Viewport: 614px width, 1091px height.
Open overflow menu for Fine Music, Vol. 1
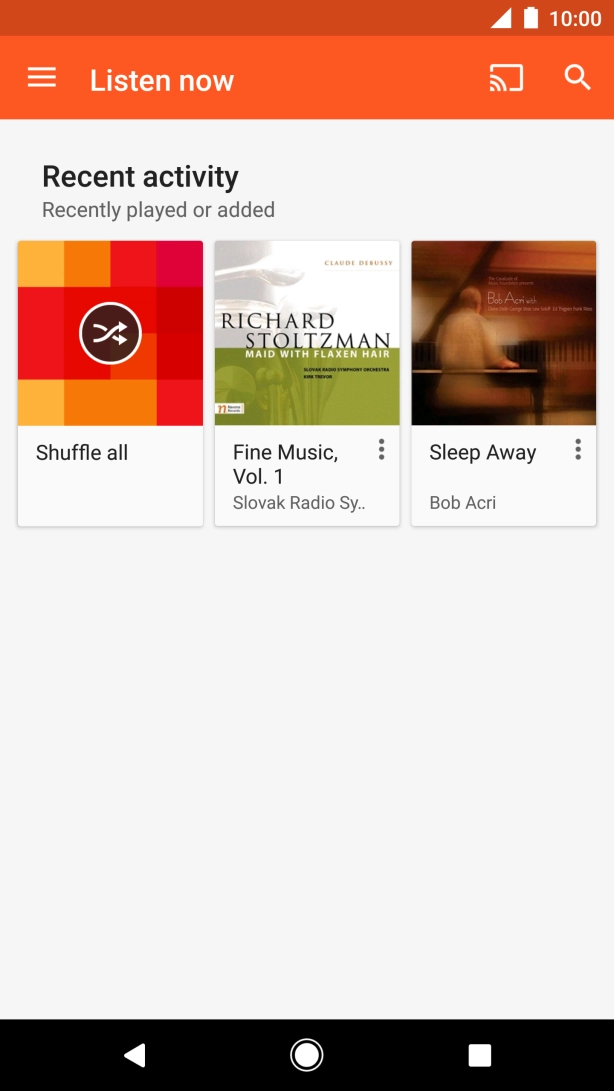pos(381,451)
